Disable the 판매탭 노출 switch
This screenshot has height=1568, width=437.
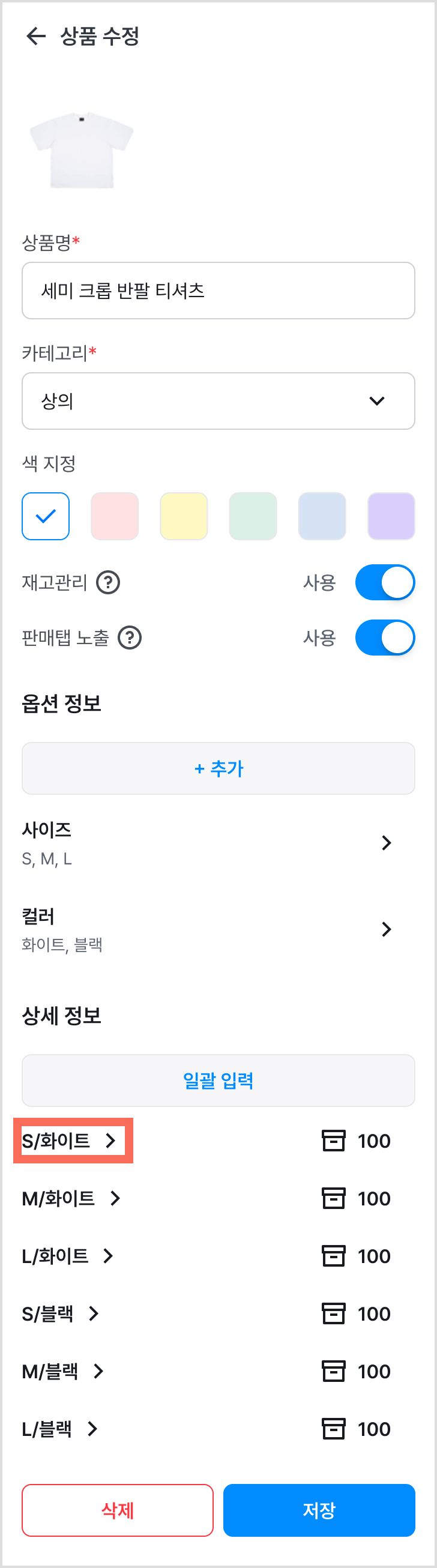click(x=385, y=638)
